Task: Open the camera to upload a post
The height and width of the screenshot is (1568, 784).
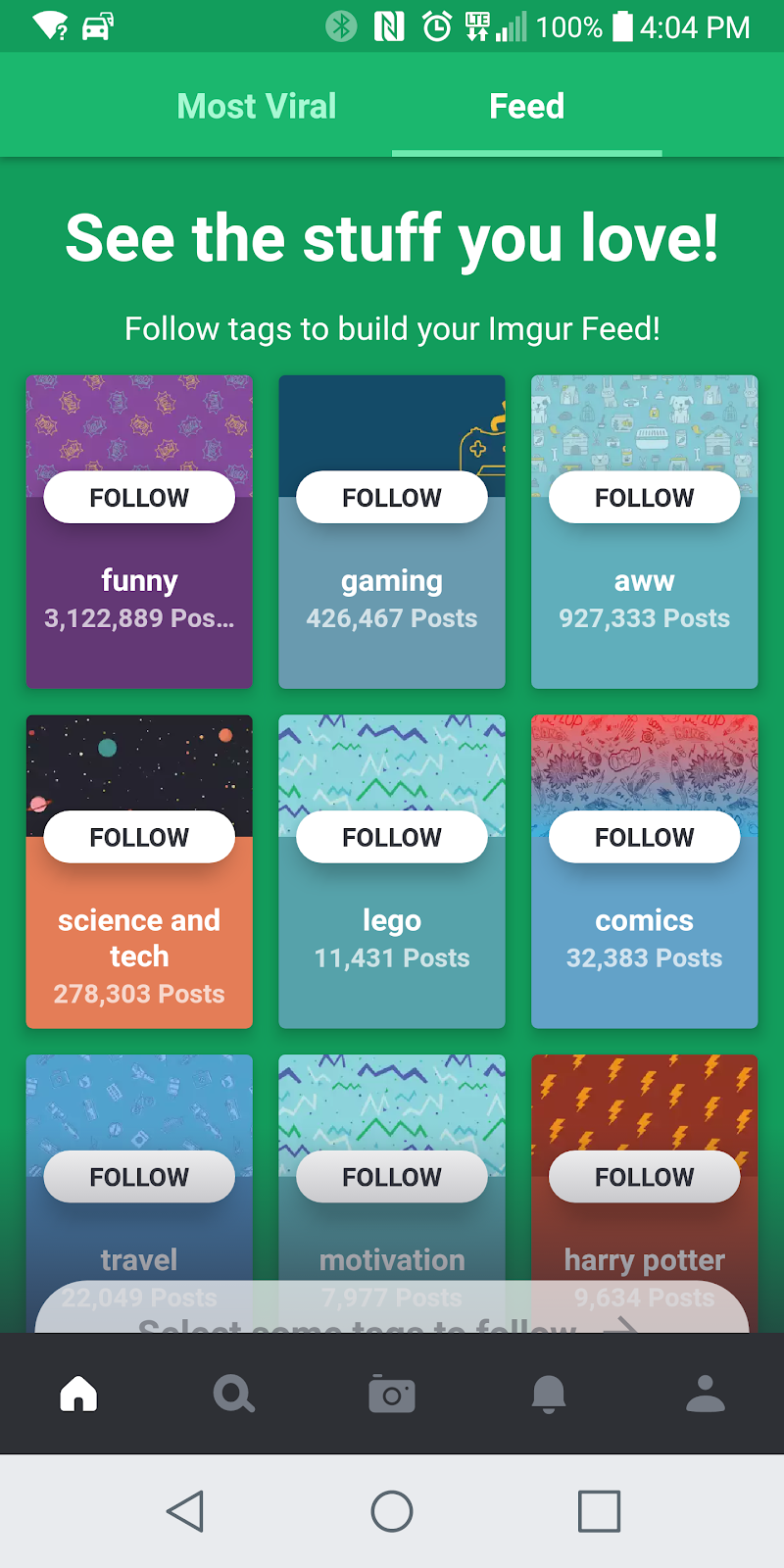Action: coord(392,1393)
